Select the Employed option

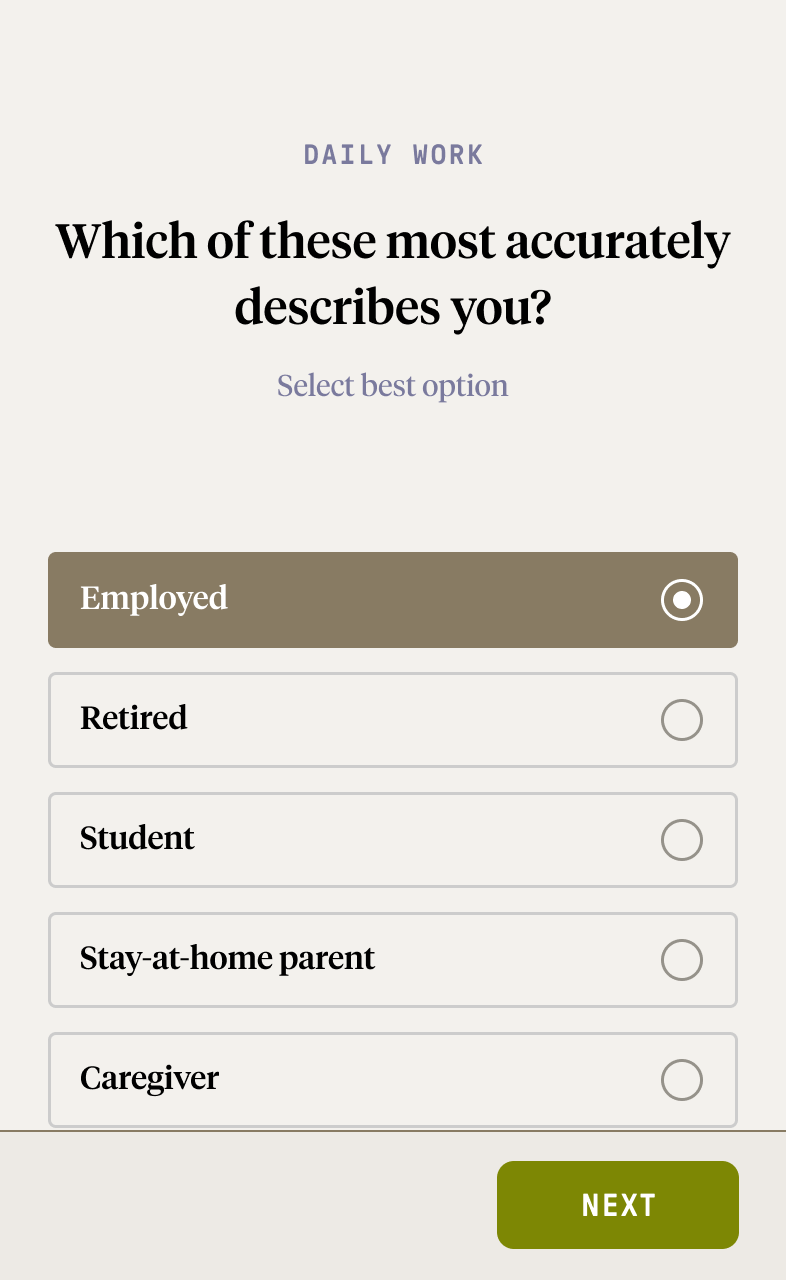393,600
